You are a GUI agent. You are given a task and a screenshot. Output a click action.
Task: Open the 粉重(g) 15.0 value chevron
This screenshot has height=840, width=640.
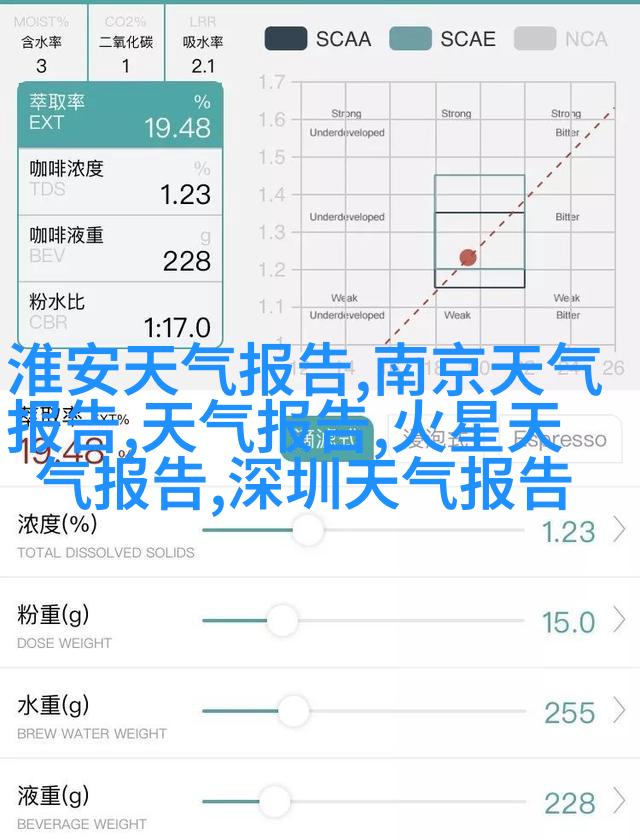coord(620,621)
